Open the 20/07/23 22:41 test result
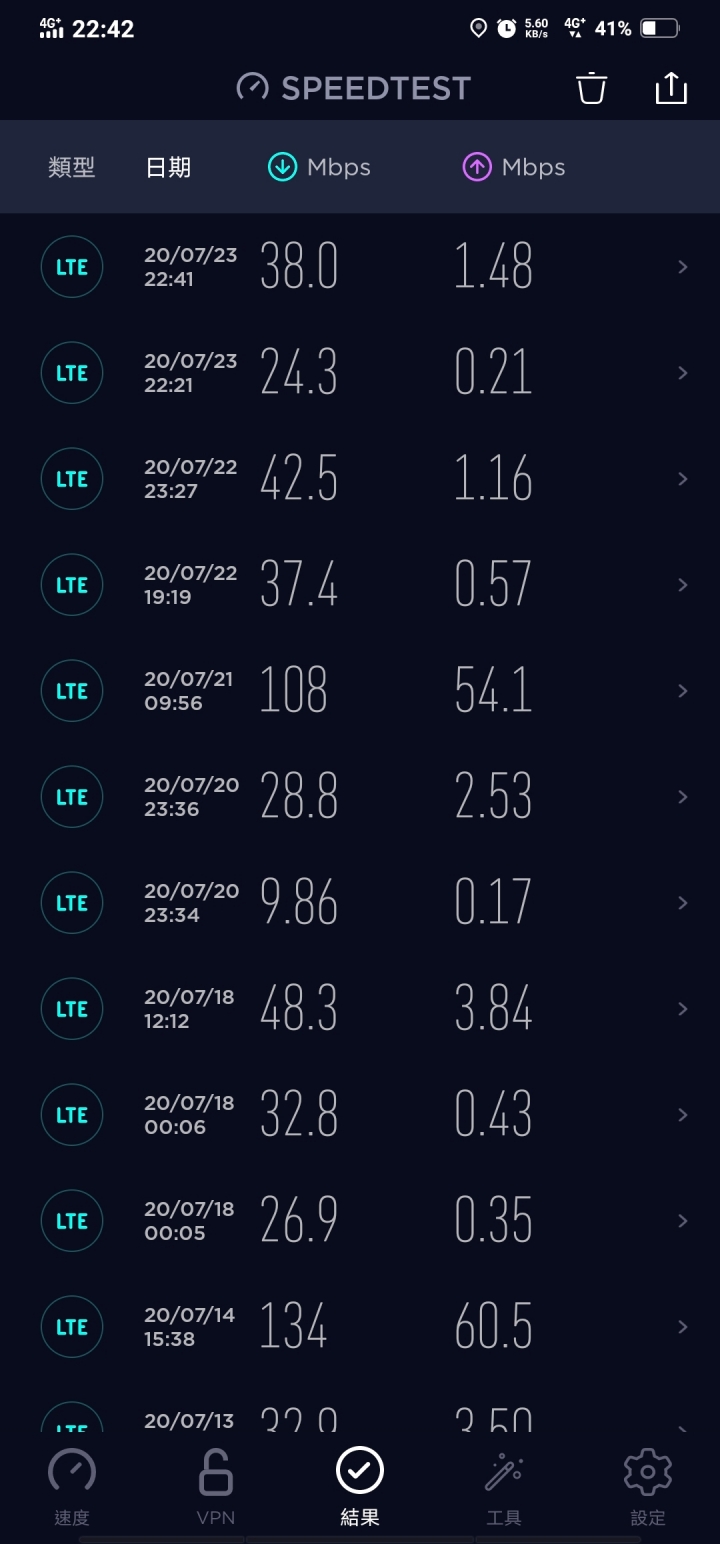Image resolution: width=720 pixels, height=1544 pixels. 360,267
